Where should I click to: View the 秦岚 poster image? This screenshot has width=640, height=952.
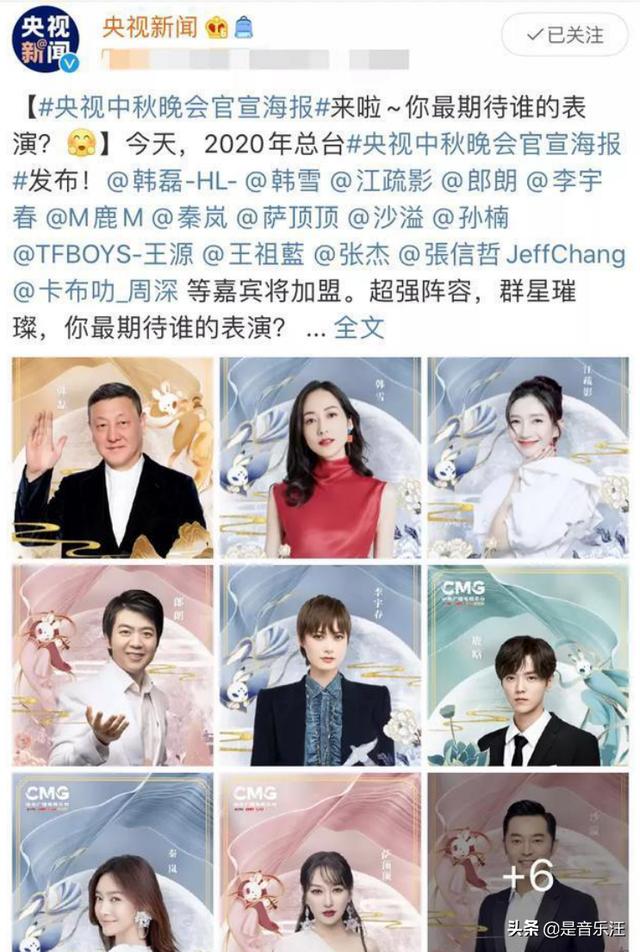(112, 860)
